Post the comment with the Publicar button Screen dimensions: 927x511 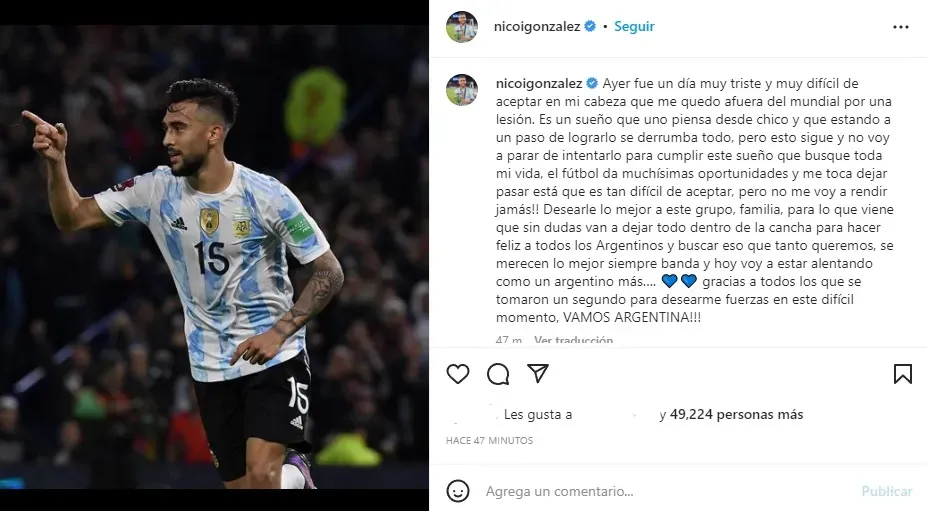pyautogui.click(x=886, y=492)
